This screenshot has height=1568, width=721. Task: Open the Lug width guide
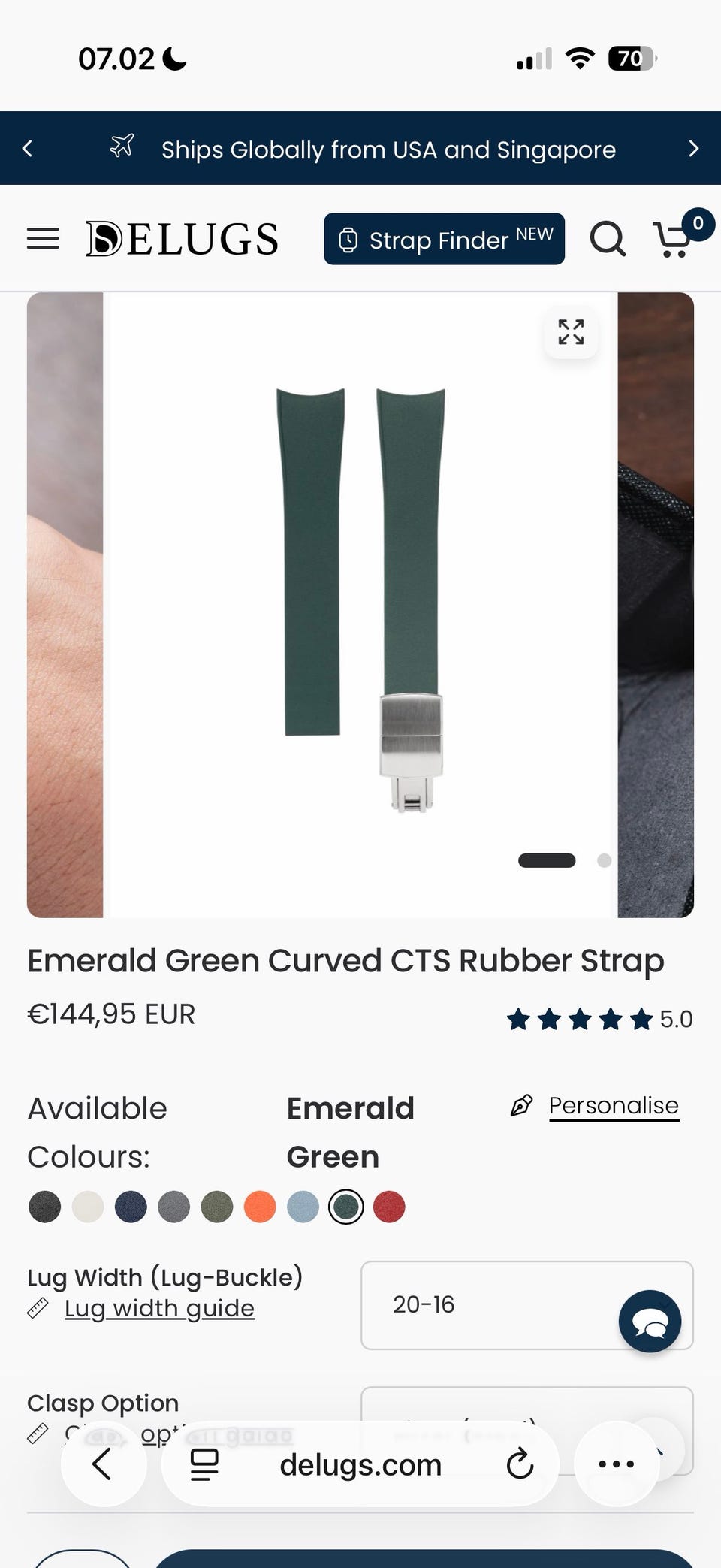click(x=159, y=1308)
